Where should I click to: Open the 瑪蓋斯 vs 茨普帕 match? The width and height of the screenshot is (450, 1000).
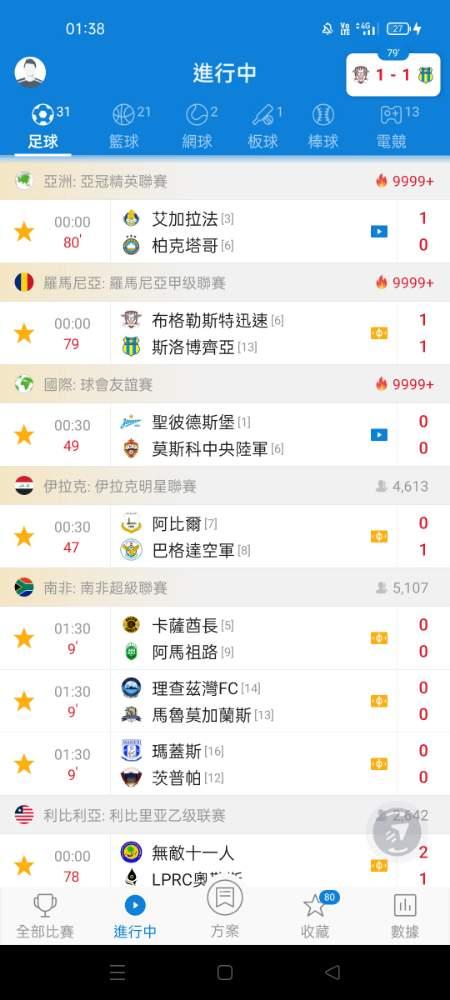point(225,764)
